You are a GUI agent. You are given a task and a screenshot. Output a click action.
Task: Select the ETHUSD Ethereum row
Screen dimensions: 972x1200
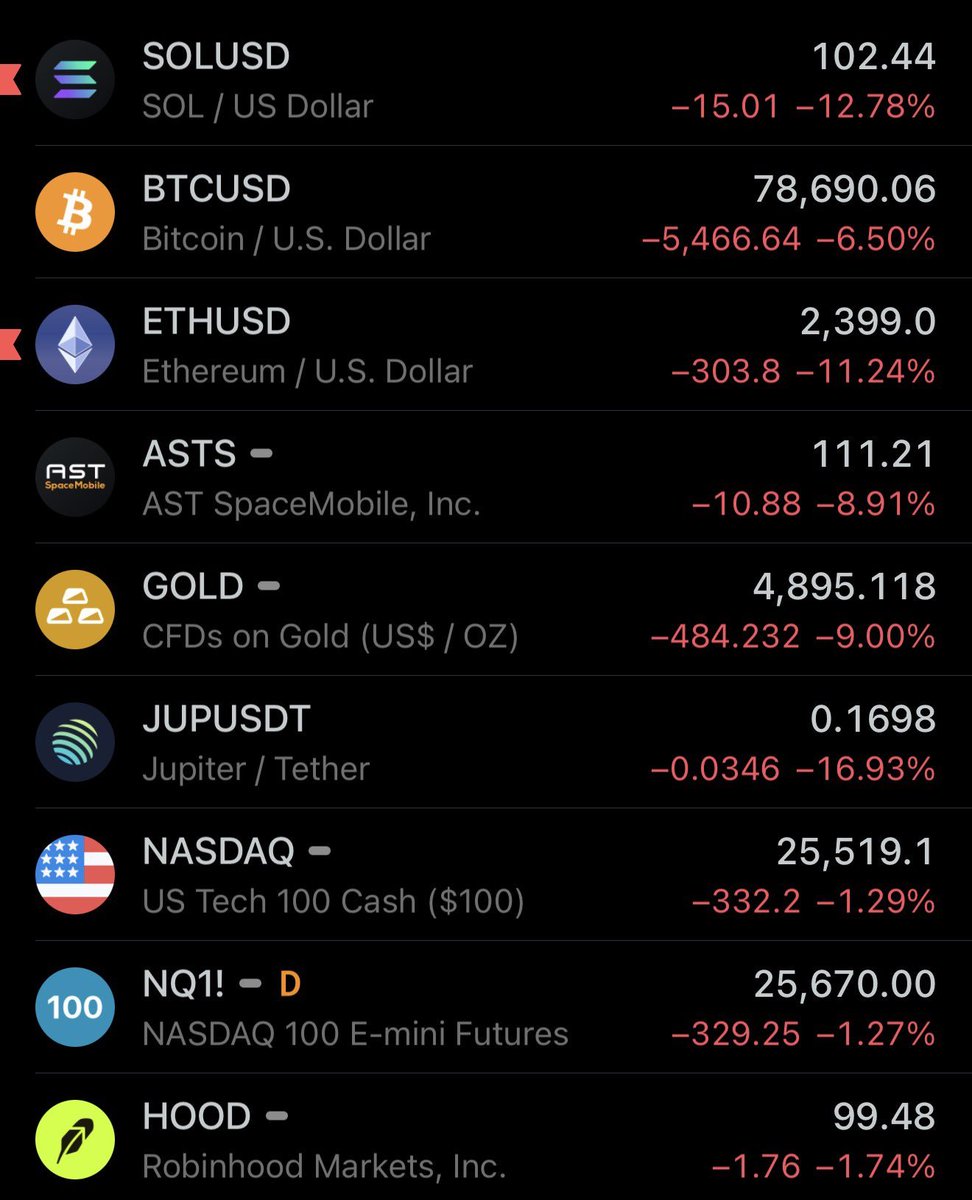(486, 345)
